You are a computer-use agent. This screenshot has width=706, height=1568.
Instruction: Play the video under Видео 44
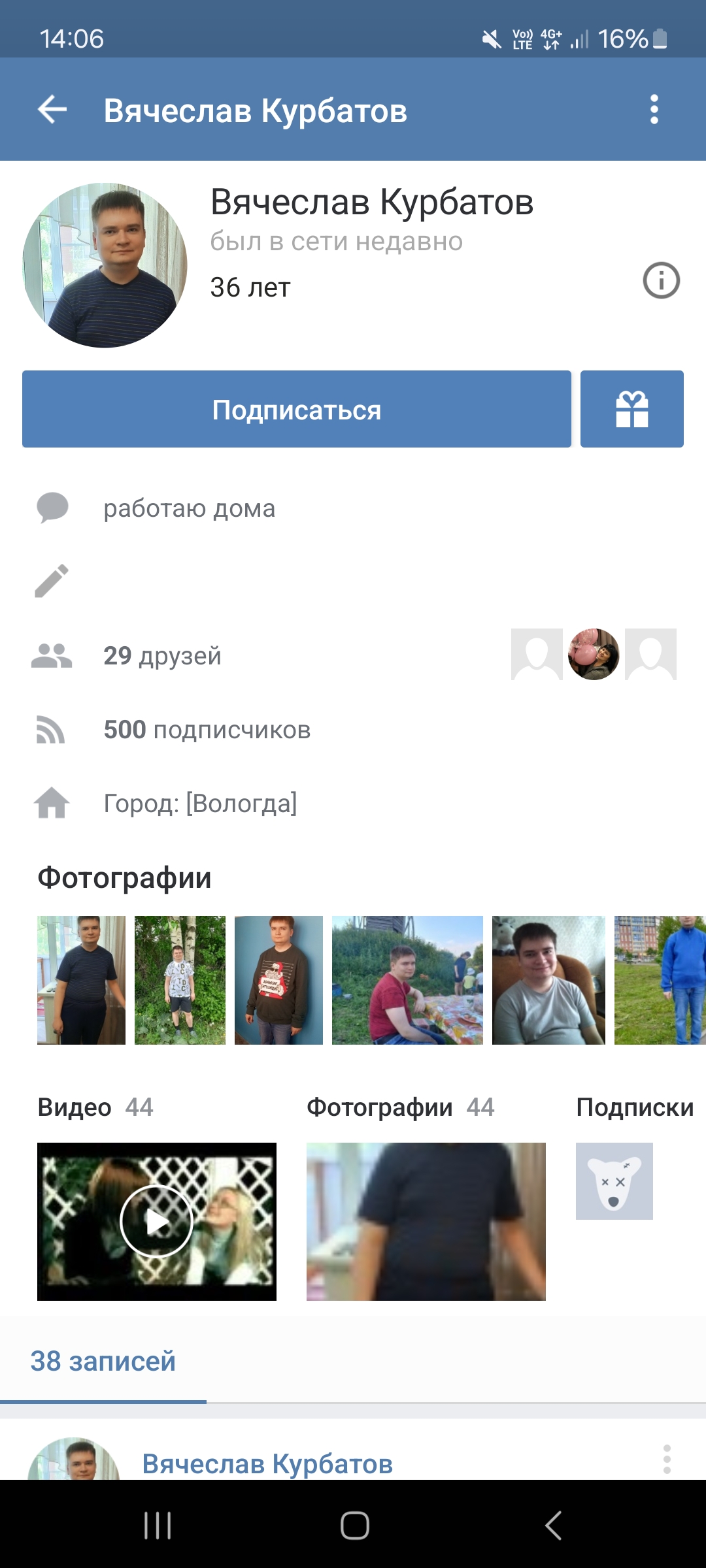[x=157, y=1221]
